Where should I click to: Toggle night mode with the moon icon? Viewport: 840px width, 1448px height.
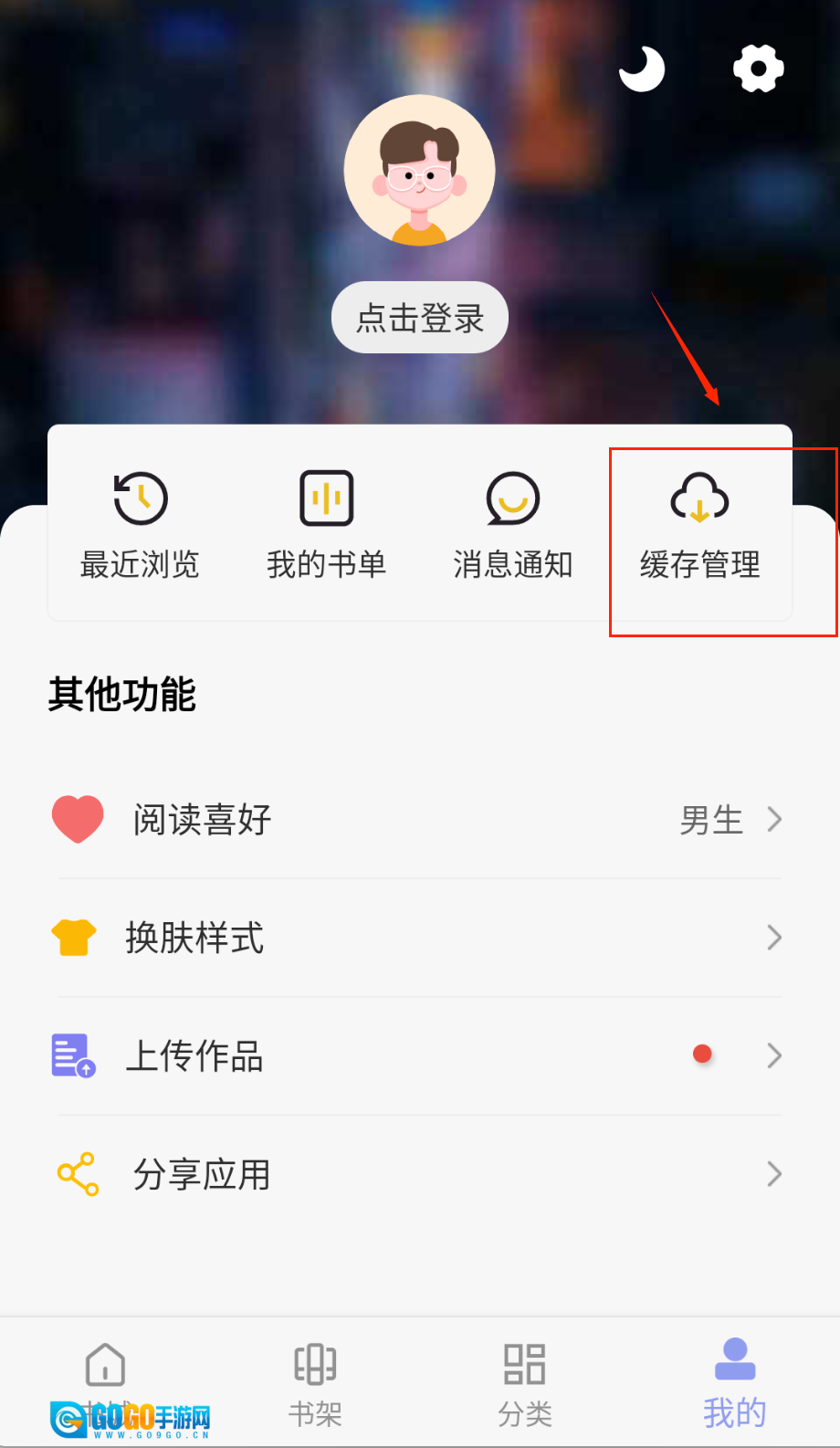coord(642,69)
